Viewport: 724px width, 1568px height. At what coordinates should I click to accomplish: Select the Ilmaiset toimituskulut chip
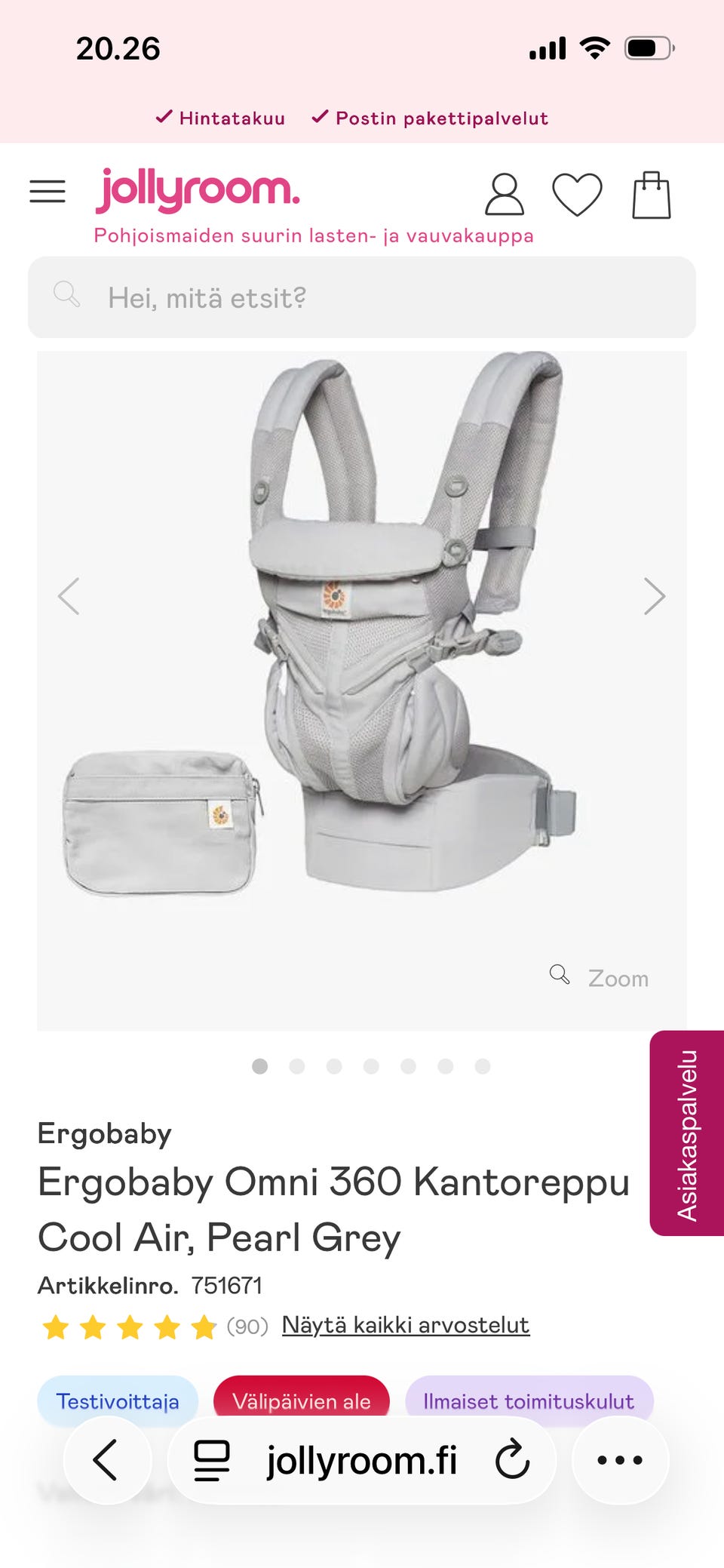(529, 1400)
